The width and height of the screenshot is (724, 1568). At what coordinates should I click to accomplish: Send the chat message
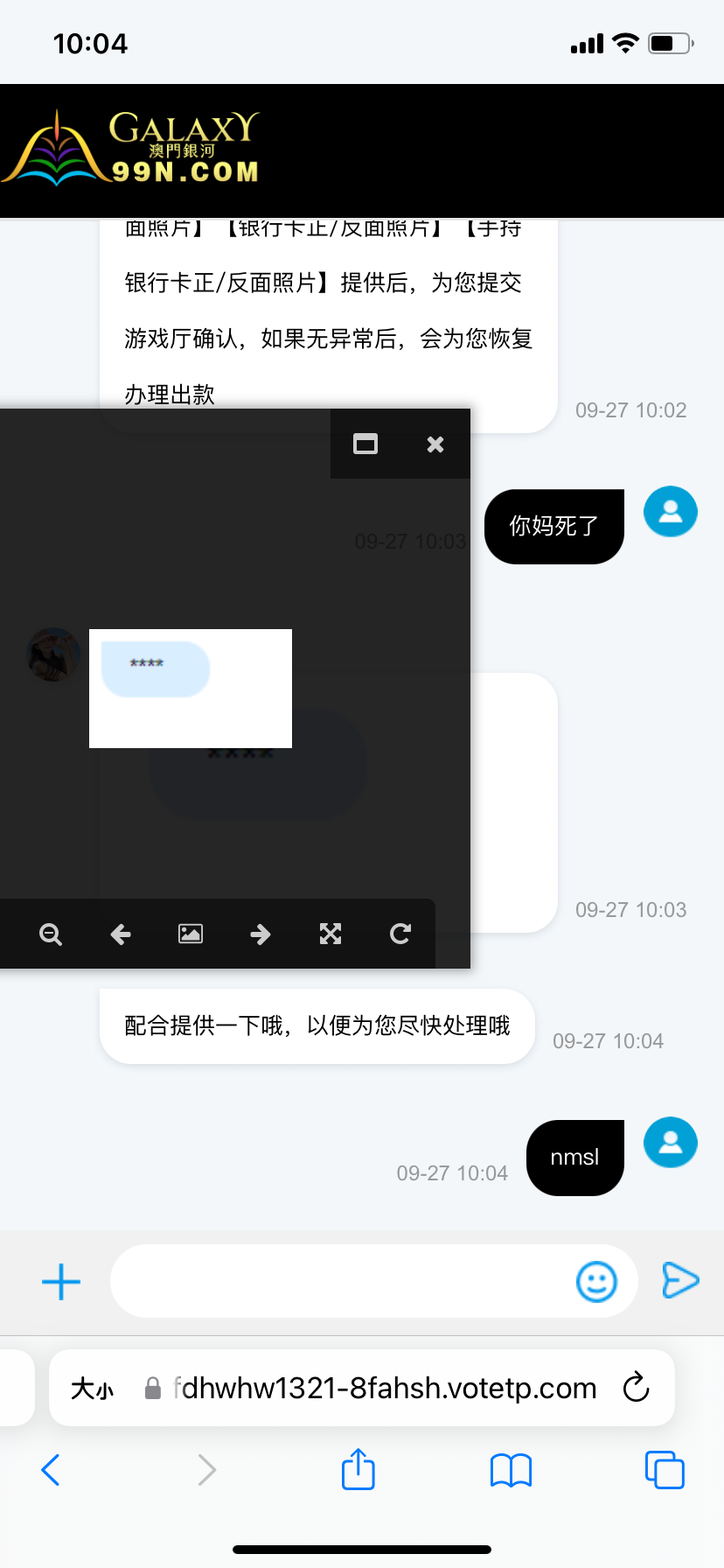click(x=680, y=1281)
